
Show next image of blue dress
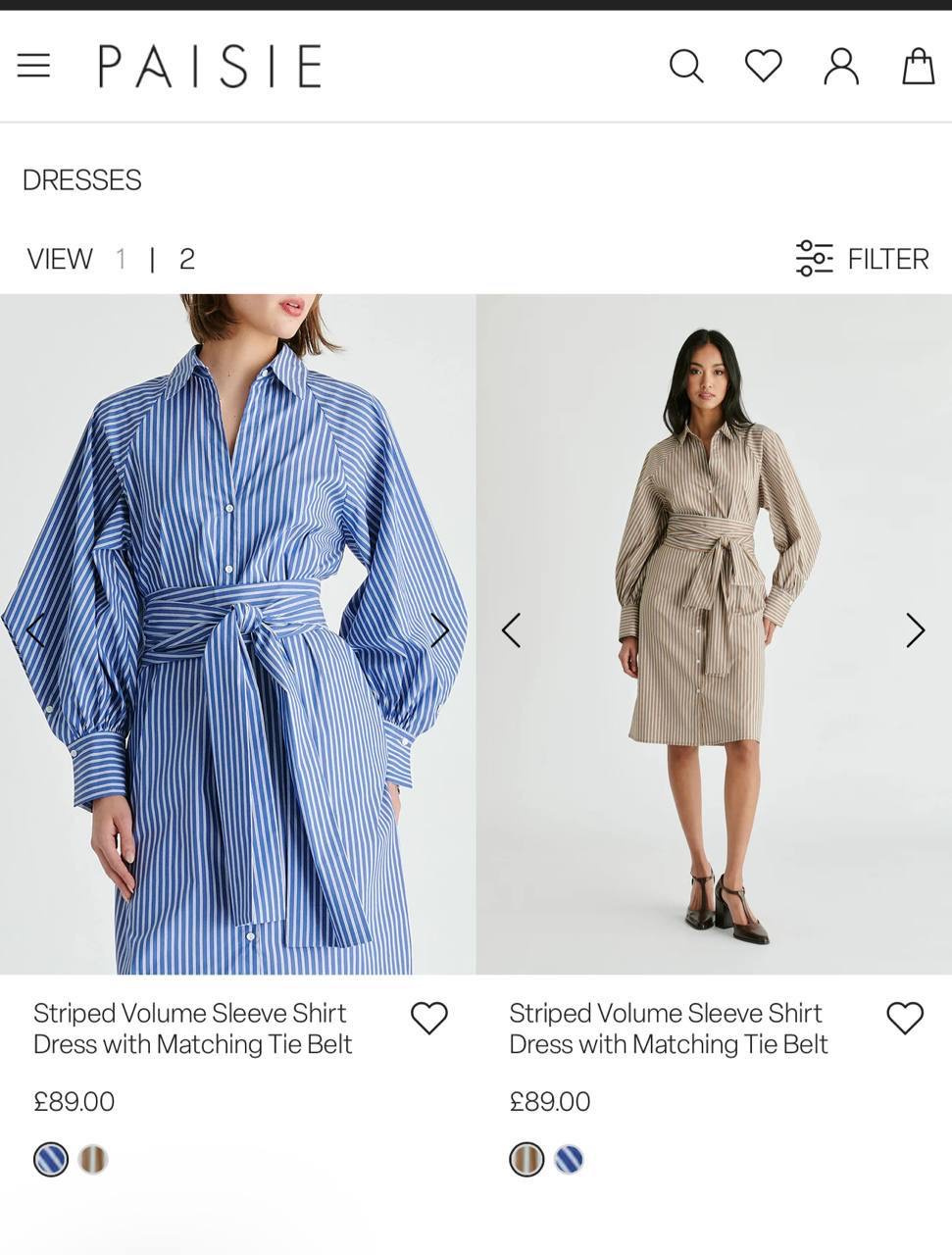(440, 629)
